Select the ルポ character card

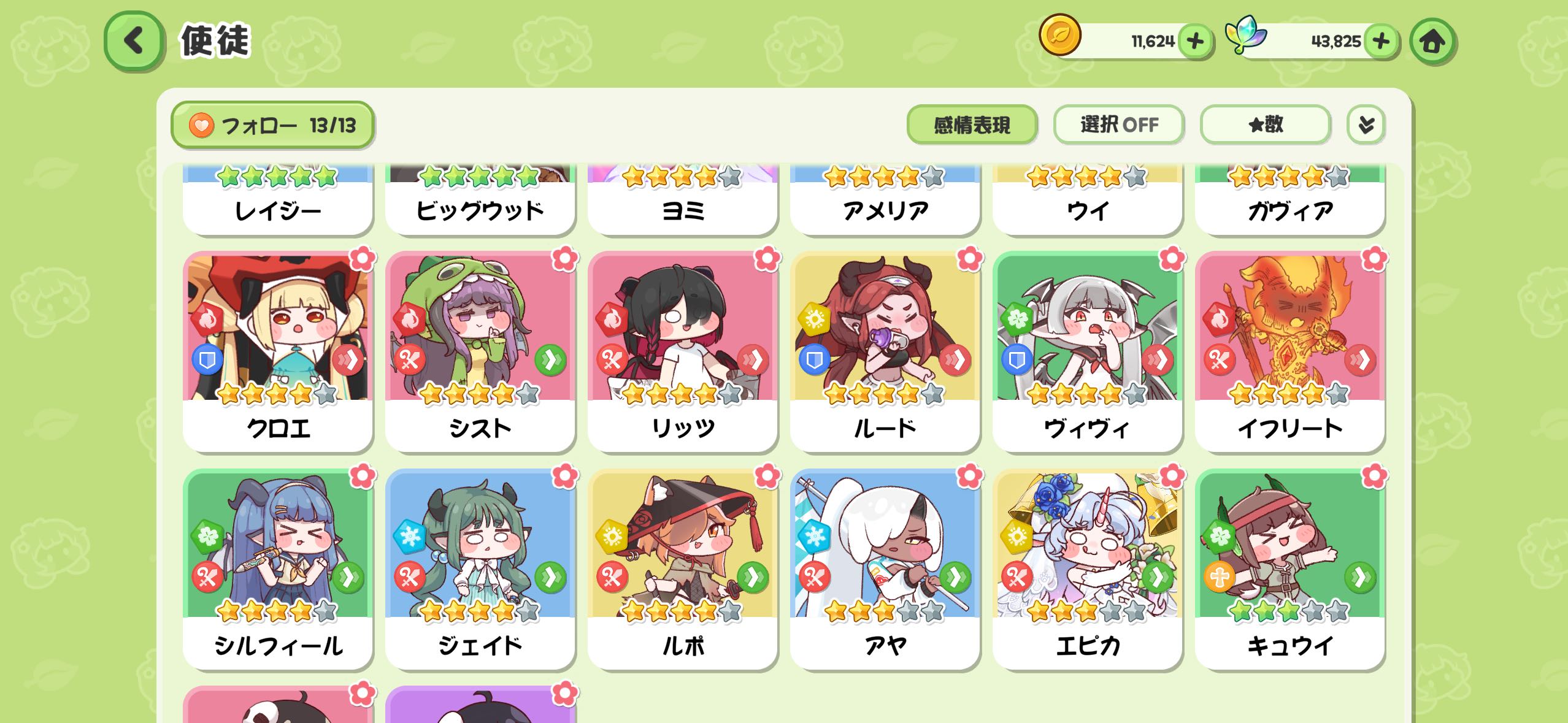pos(683,568)
